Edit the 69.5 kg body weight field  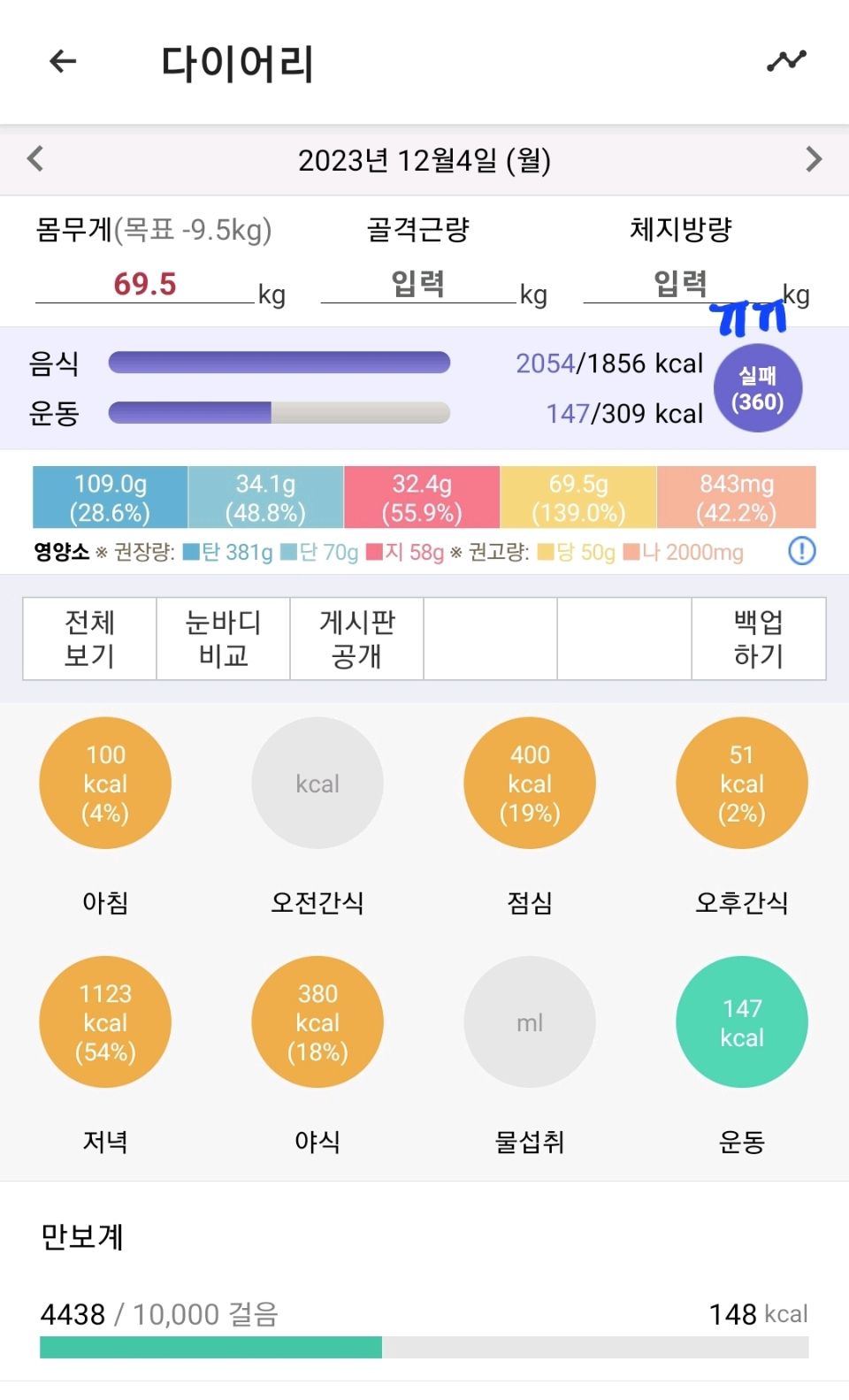(144, 284)
